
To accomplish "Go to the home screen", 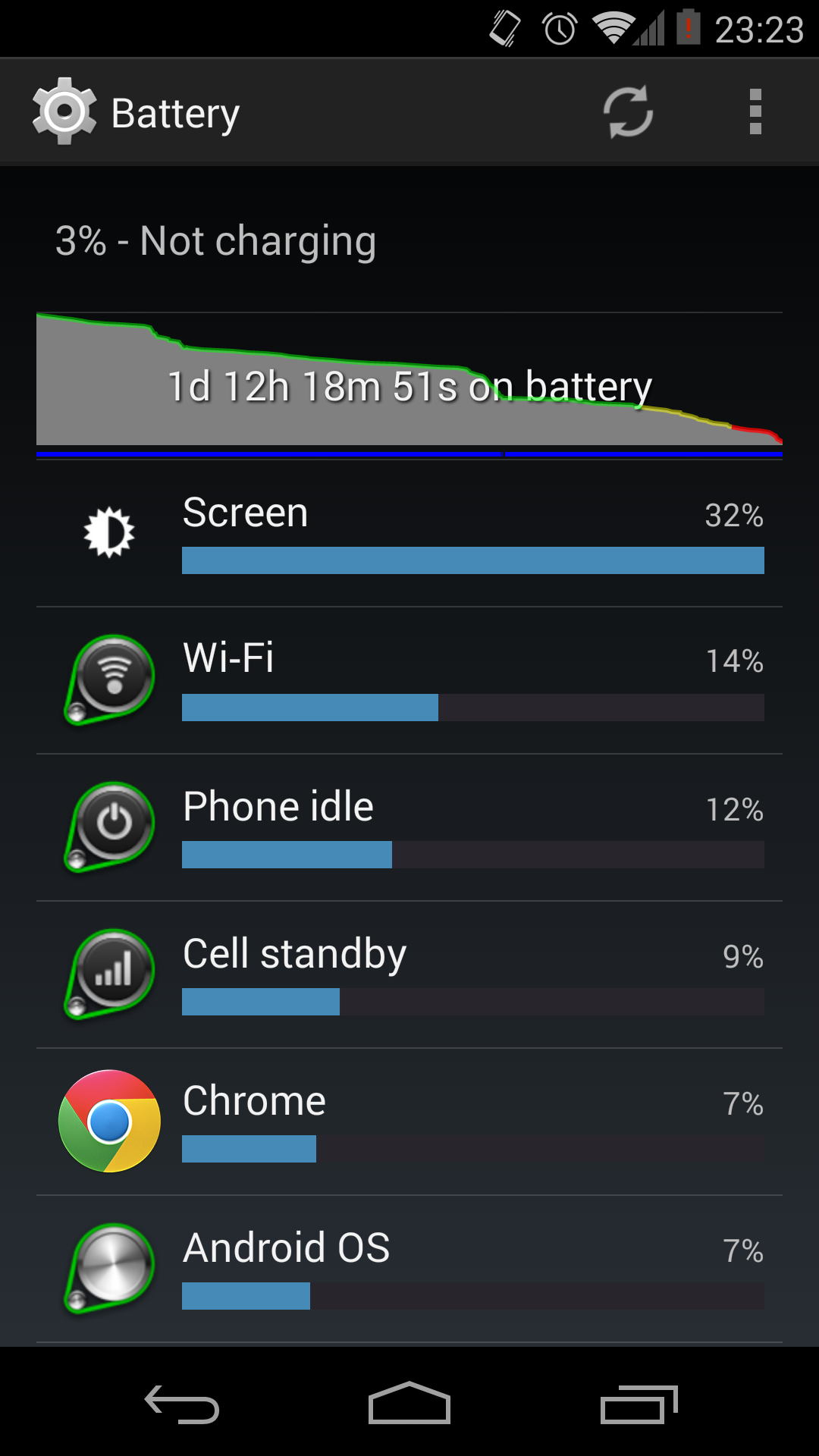I will coord(409,1404).
